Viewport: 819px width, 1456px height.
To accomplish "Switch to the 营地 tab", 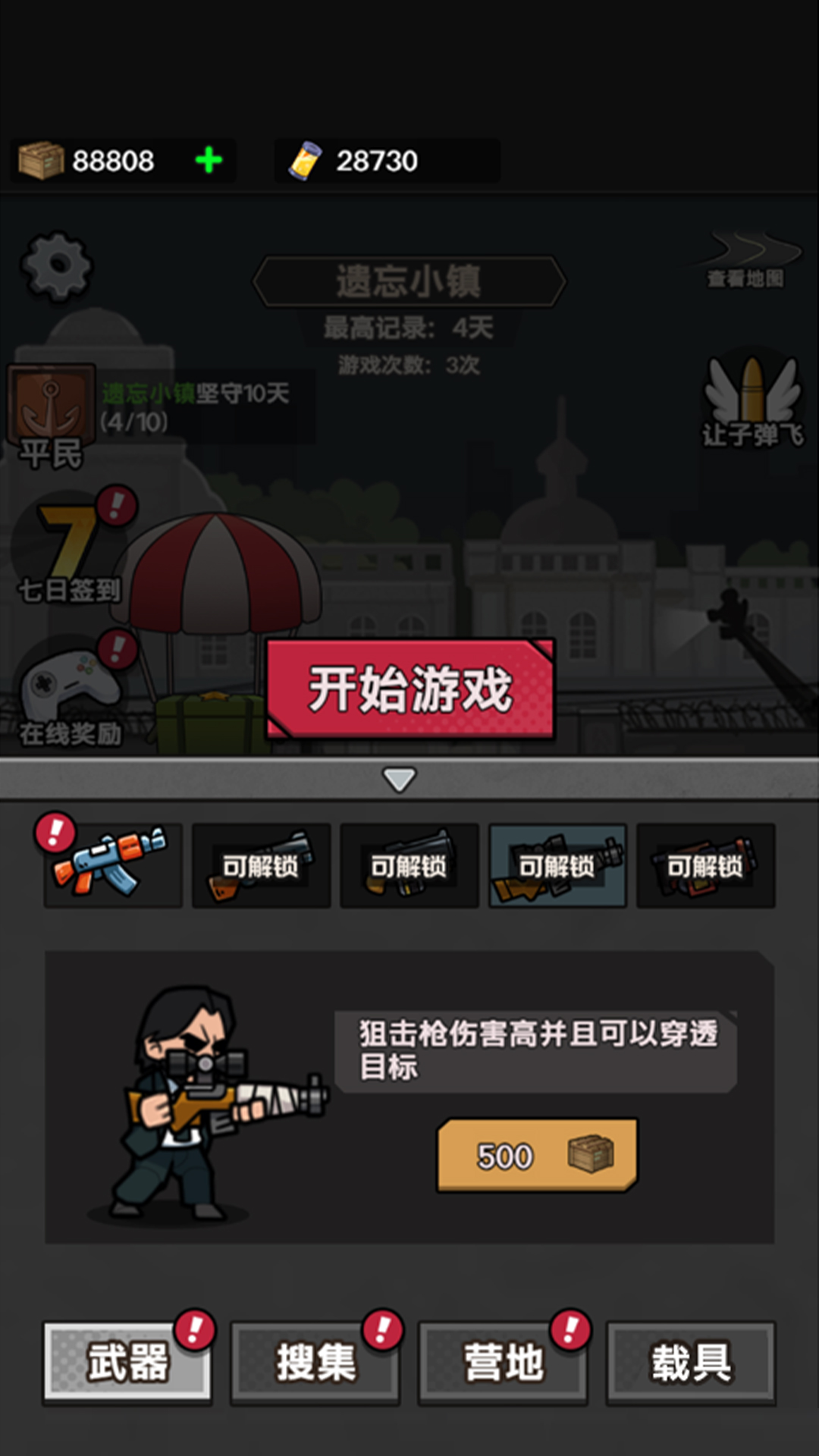I will (x=504, y=1362).
